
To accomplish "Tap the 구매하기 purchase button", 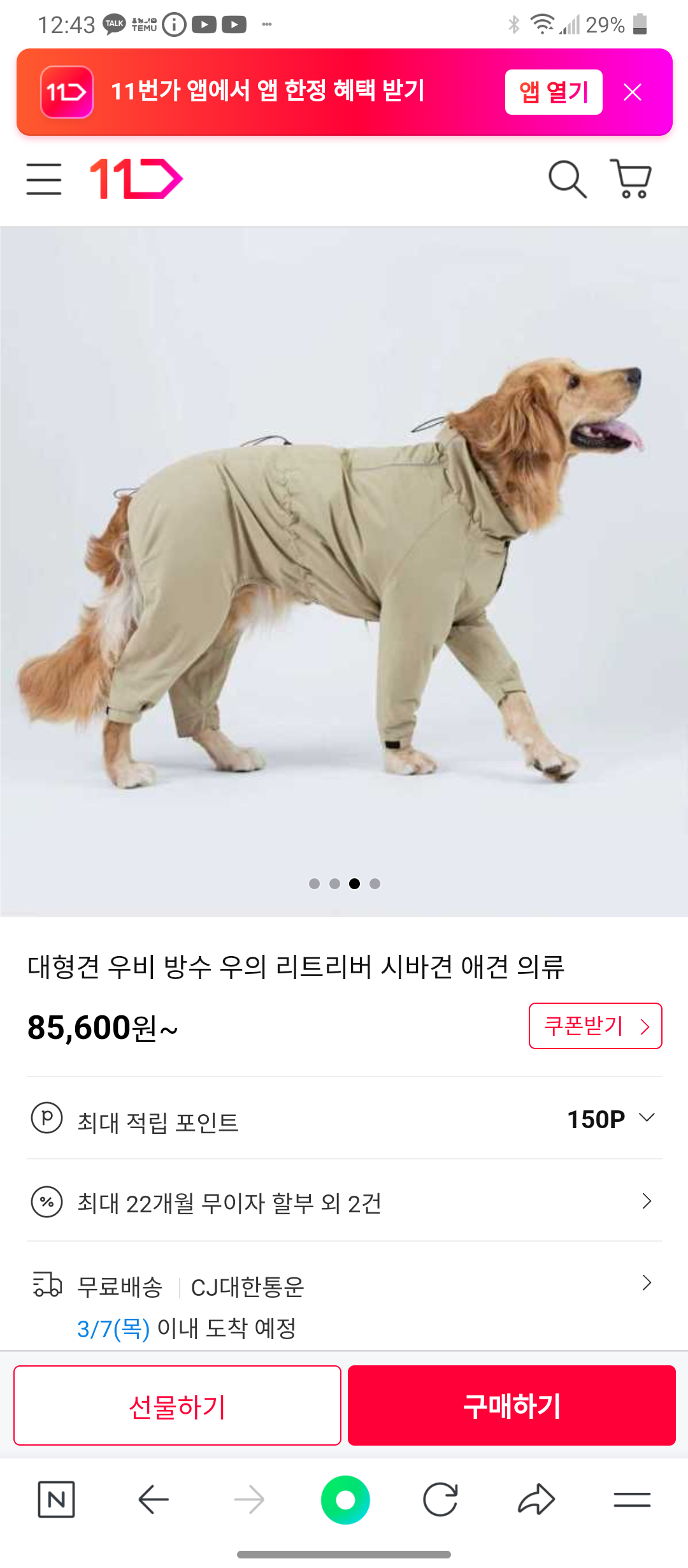I will pos(512,1405).
